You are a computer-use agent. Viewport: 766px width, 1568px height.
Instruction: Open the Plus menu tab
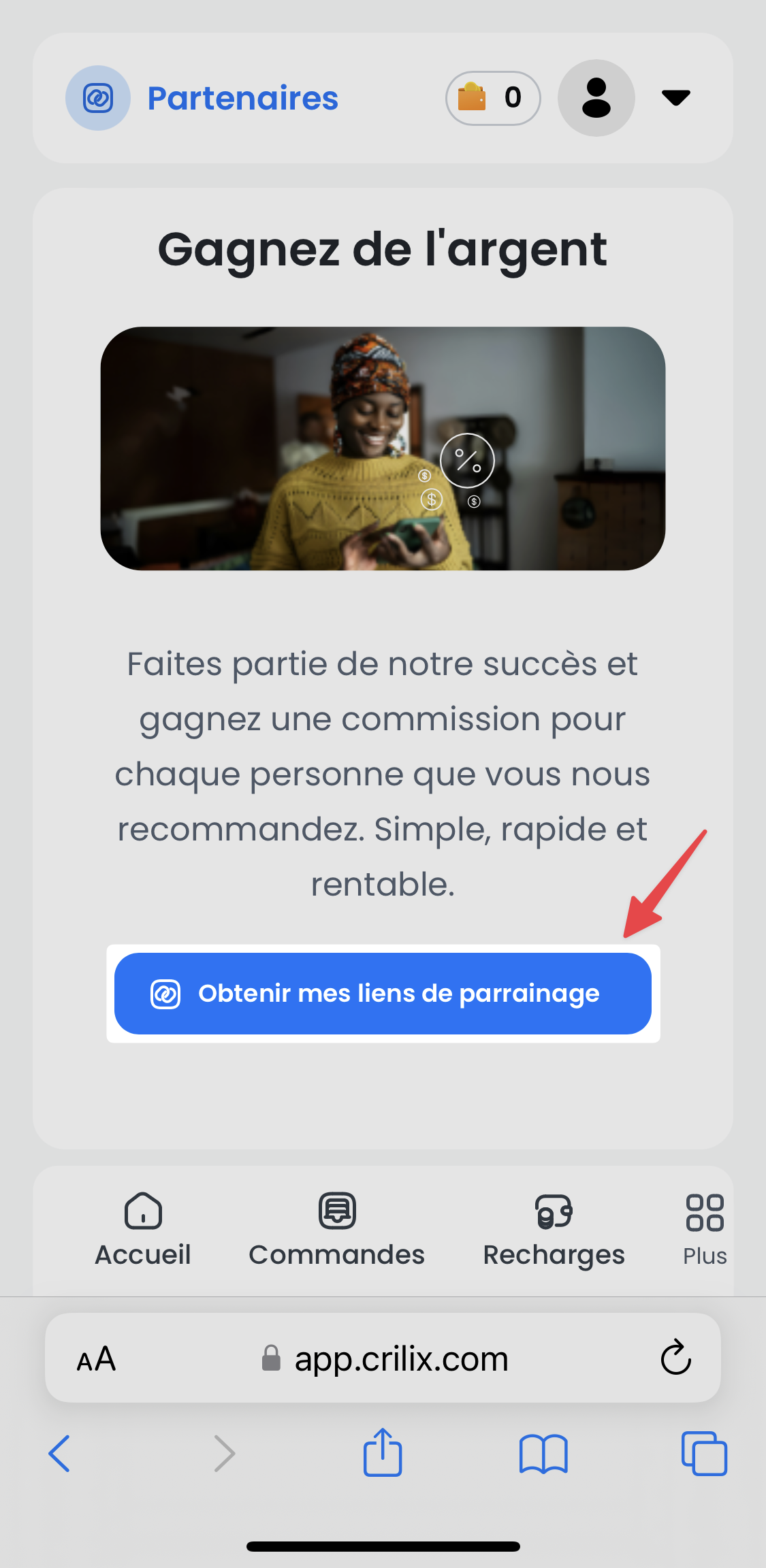705,1230
